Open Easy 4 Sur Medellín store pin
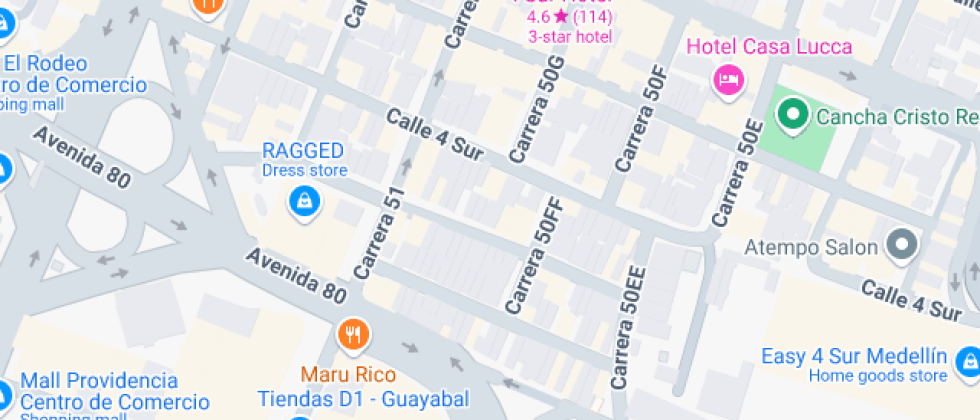The width and height of the screenshot is (980, 420). tap(966, 362)
